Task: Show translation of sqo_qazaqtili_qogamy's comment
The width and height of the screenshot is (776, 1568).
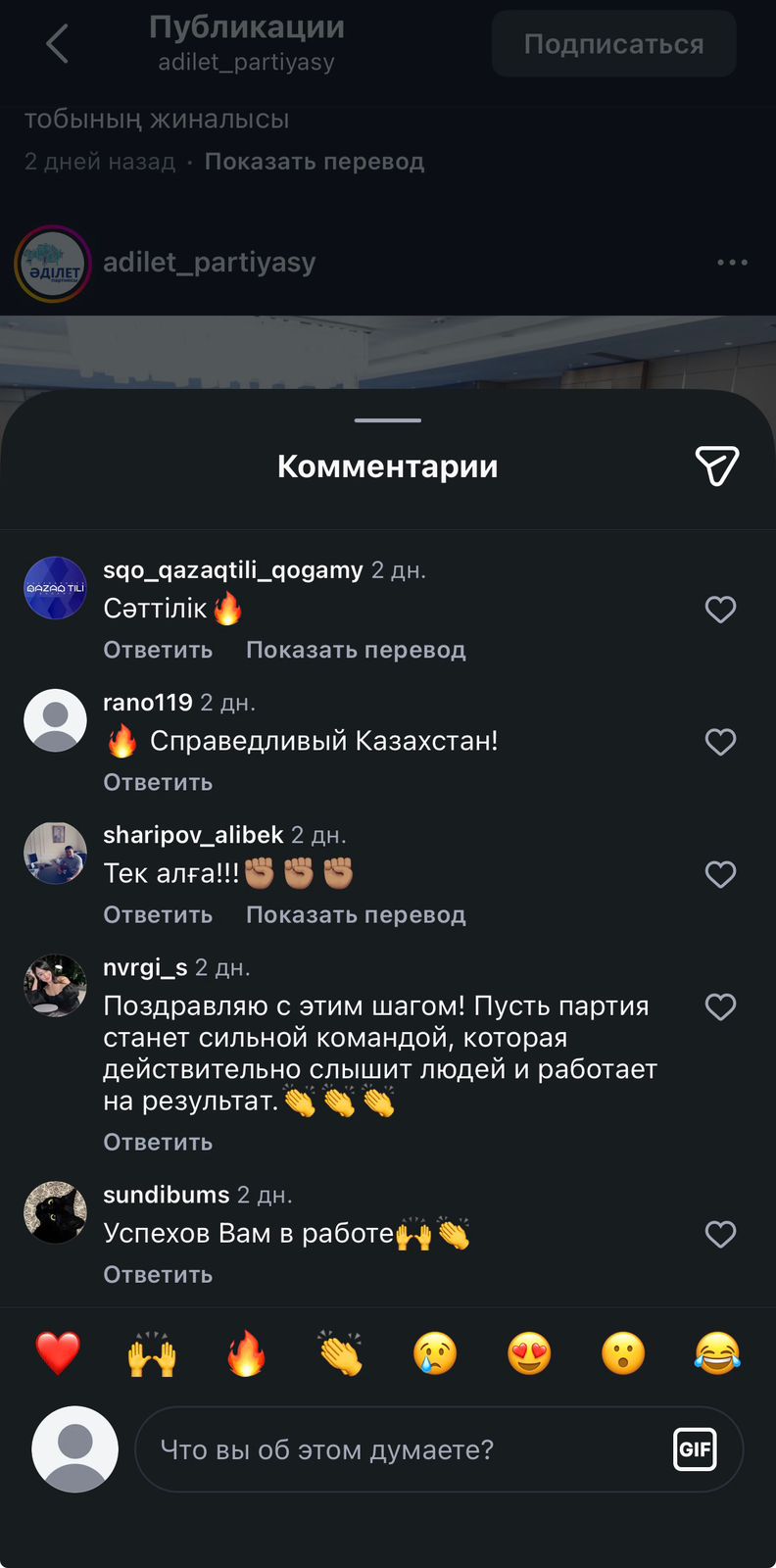Action: pyautogui.click(x=356, y=650)
